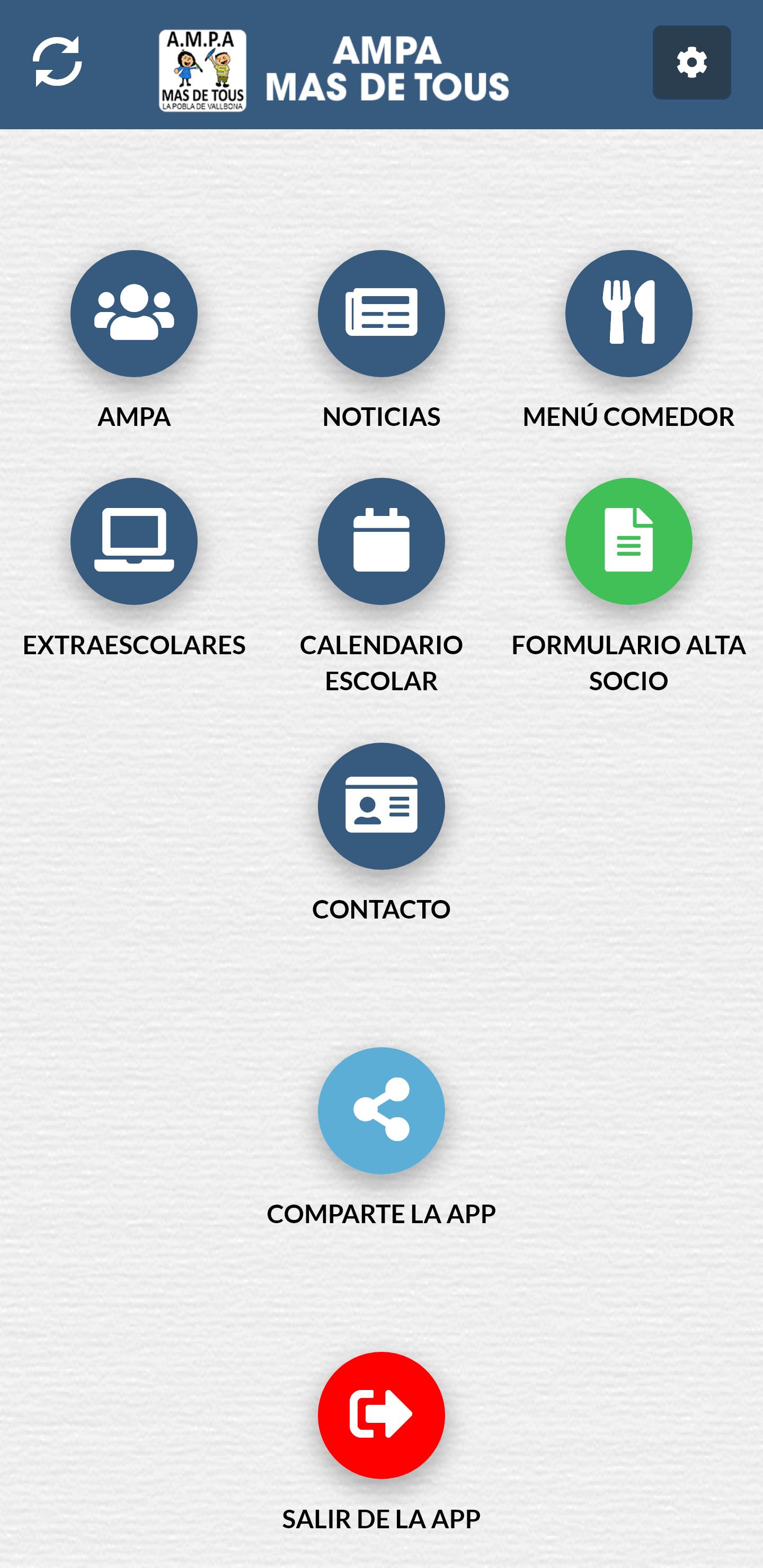Exit with Salir de la App
The height and width of the screenshot is (1568, 763).
pos(381,1415)
